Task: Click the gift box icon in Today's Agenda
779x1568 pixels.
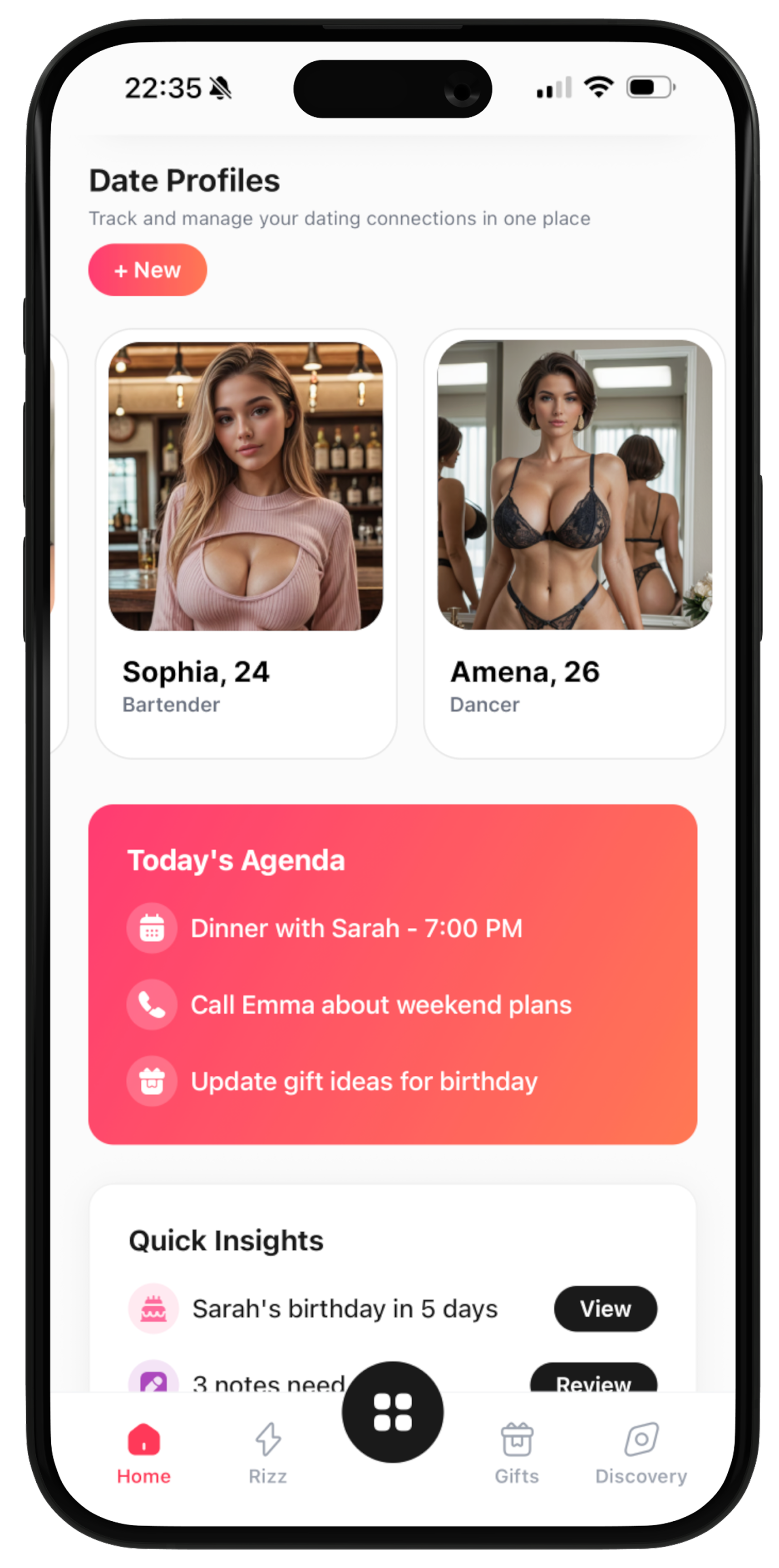Action: pyautogui.click(x=152, y=1082)
